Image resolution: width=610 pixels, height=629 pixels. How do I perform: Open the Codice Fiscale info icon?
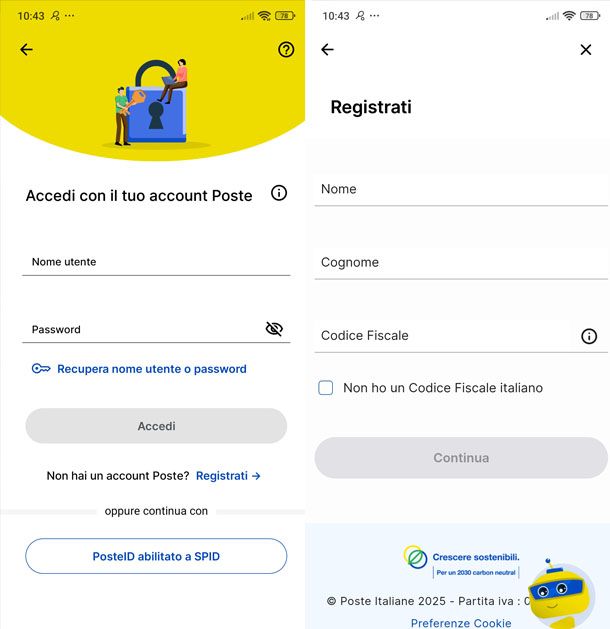tap(589, 336)
